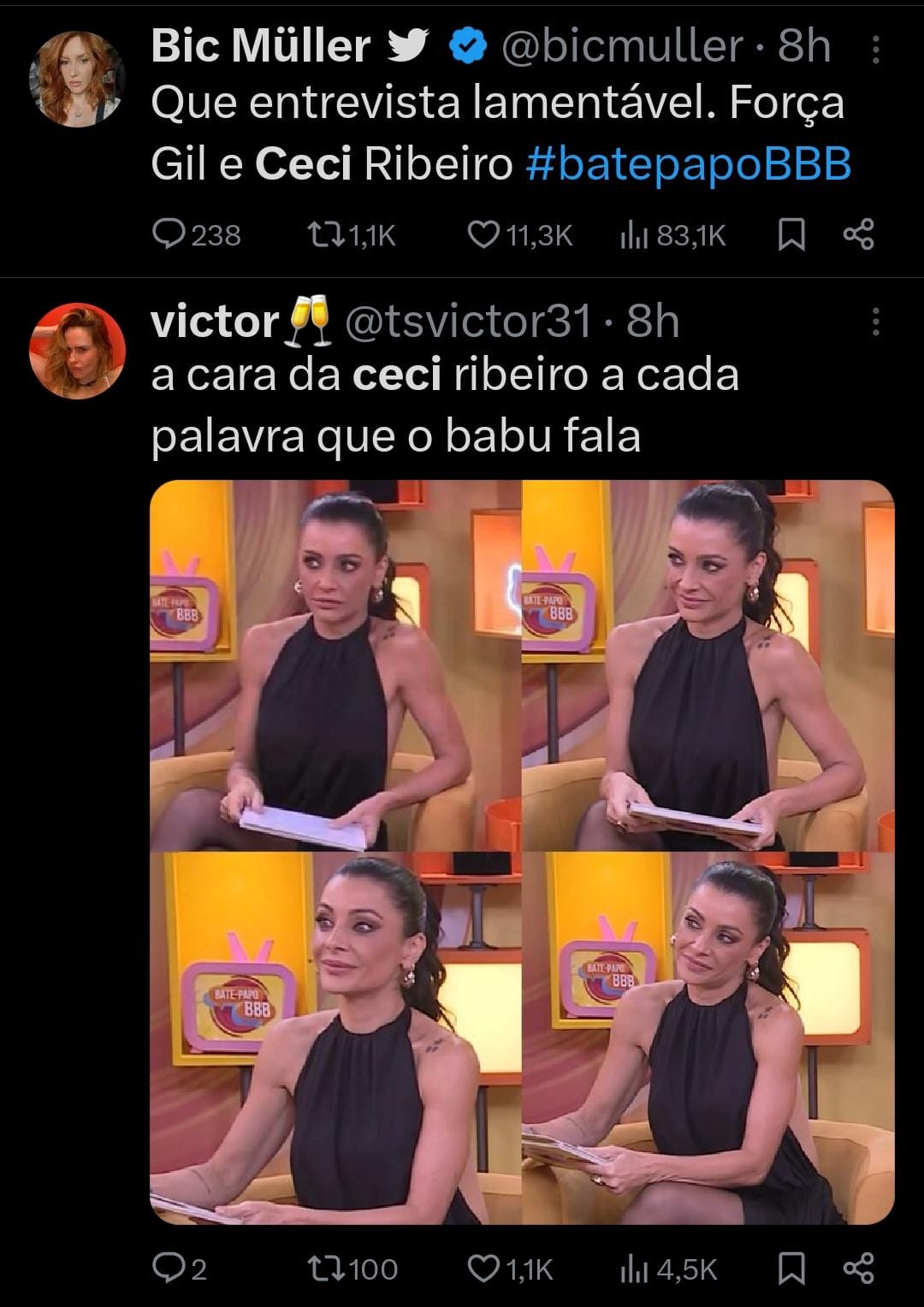This screenshot has width=924, height=1307.
Task: Open the top-left photo in victor's tweet
Action: (x=335, y=665)
